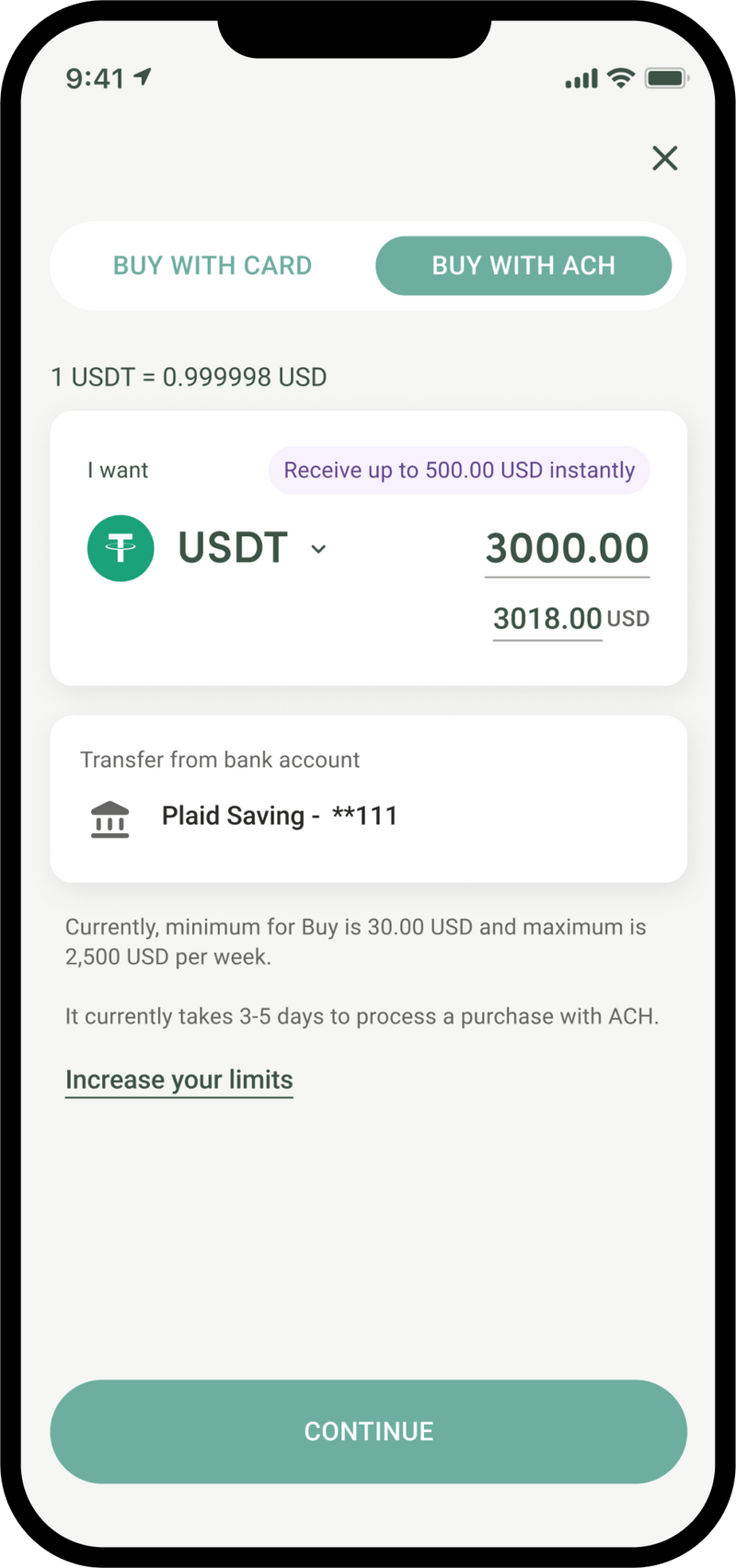Tap the battery indicator icon
The height and width of the screenshot is (1568, 736).
click(x=667, y=79)
